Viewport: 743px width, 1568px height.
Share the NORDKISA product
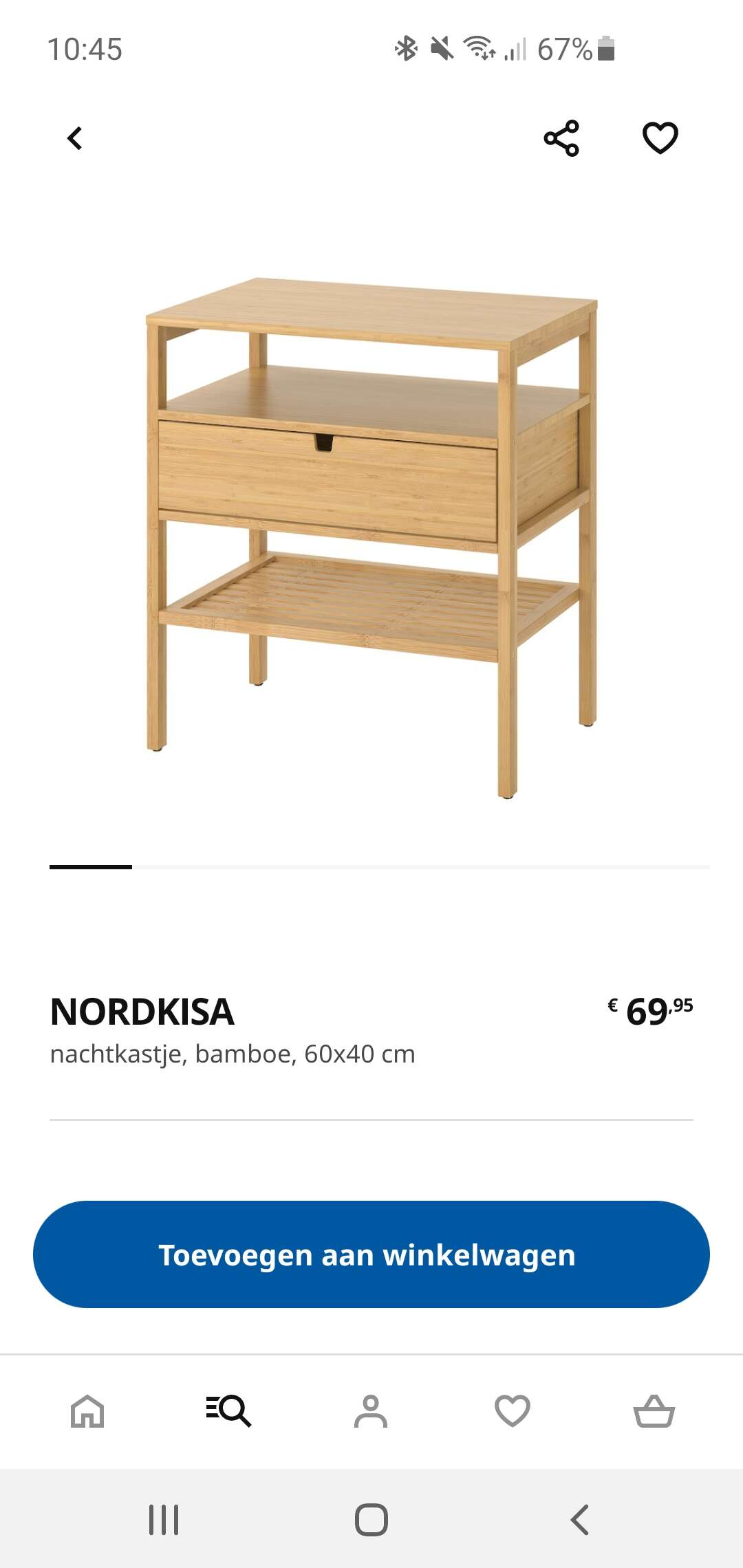click(561, 138)
